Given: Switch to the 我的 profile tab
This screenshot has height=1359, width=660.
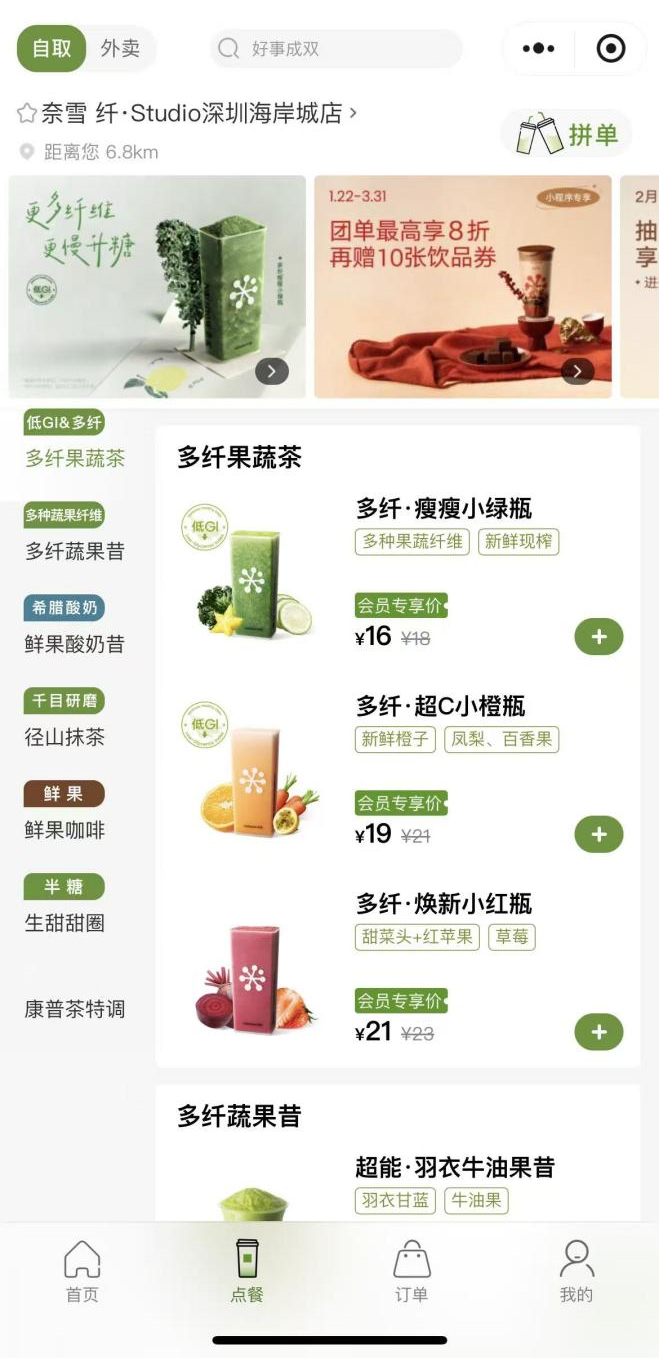Looking at the screenshot, I should tap(576, 1272).
